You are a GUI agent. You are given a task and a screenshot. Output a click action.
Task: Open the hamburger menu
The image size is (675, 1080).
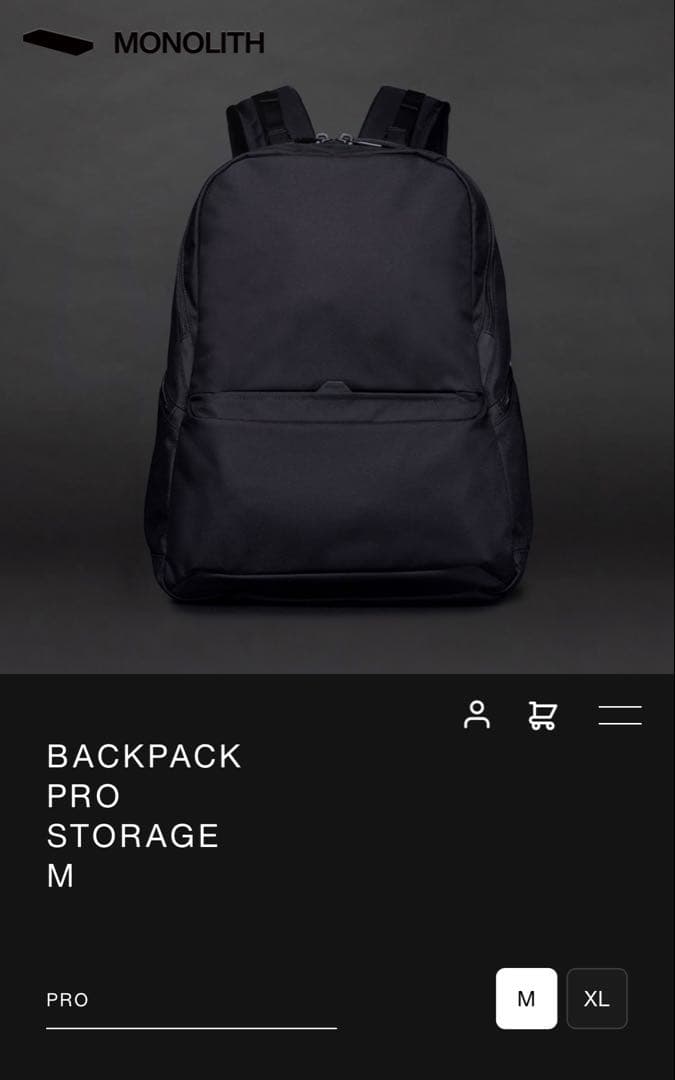(620, 715)
